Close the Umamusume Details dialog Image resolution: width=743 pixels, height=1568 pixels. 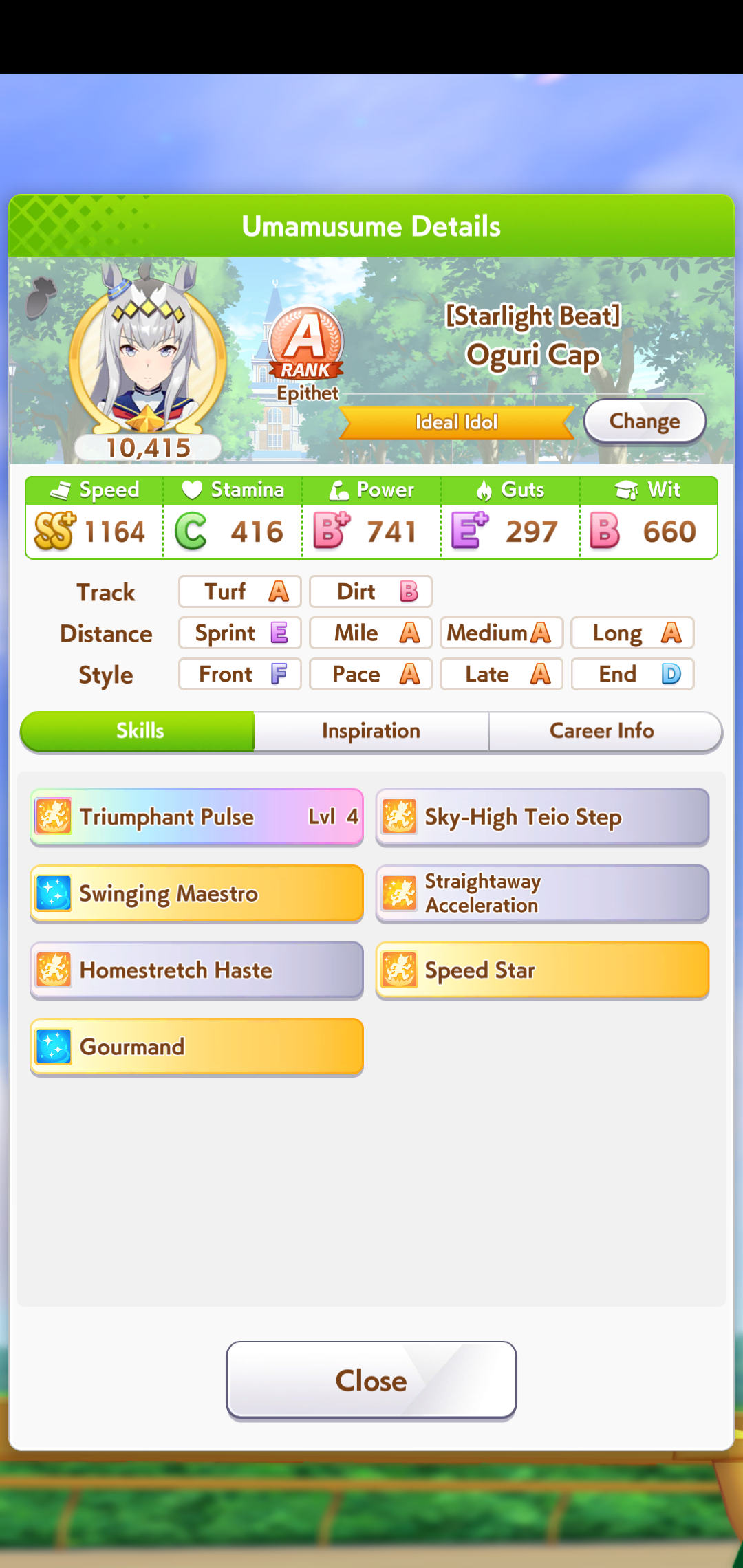point(371,1380)
